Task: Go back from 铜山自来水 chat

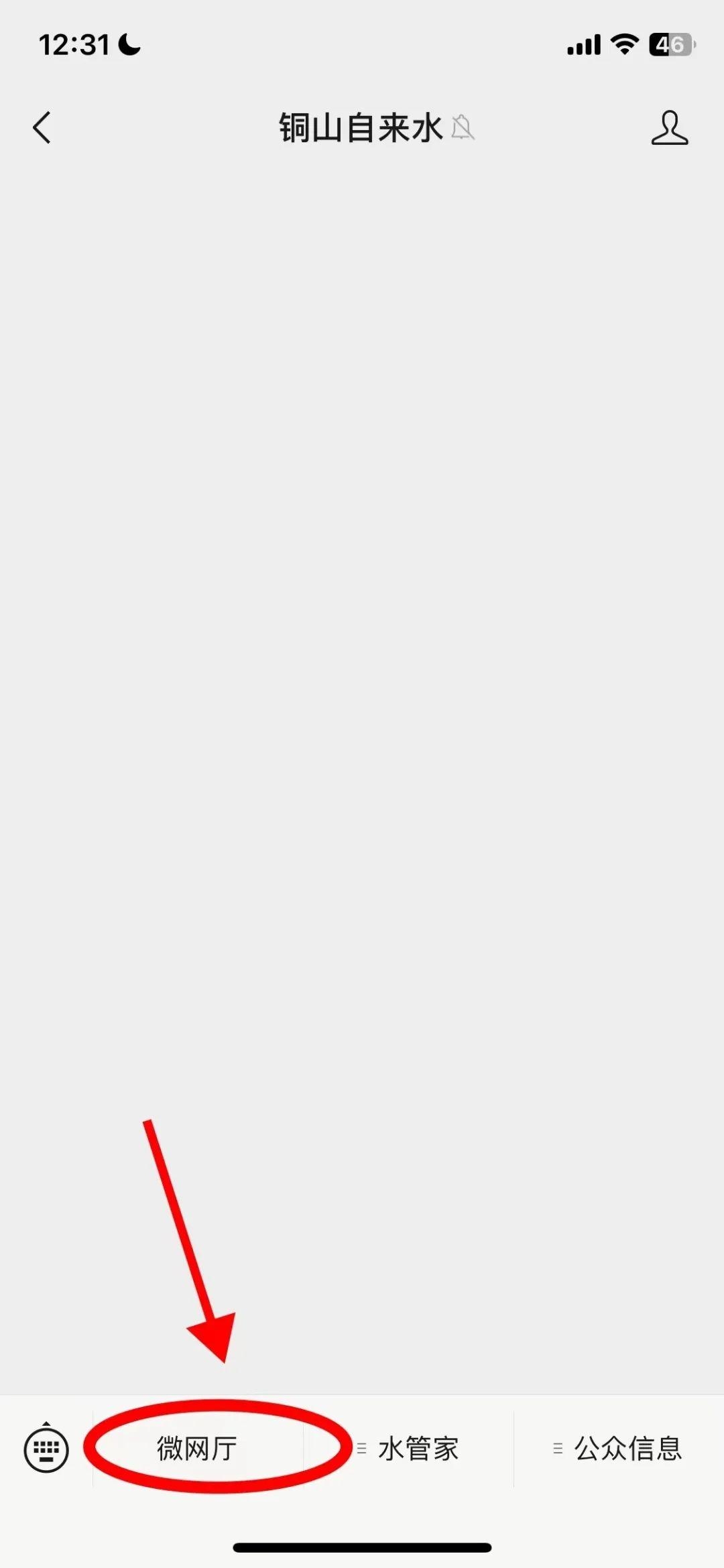Action: coord(42,127)
